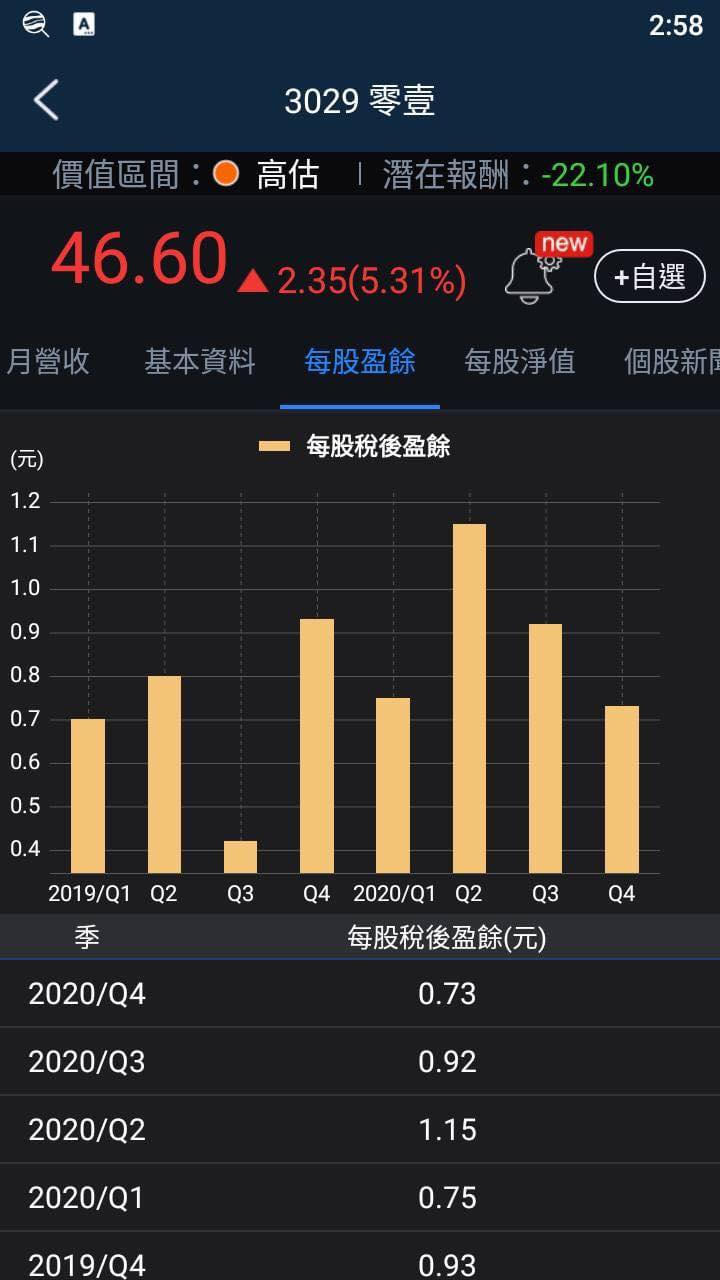Open the 每股淨值 tab
This screenshot has width=720, height=1280.
point(520,362)
